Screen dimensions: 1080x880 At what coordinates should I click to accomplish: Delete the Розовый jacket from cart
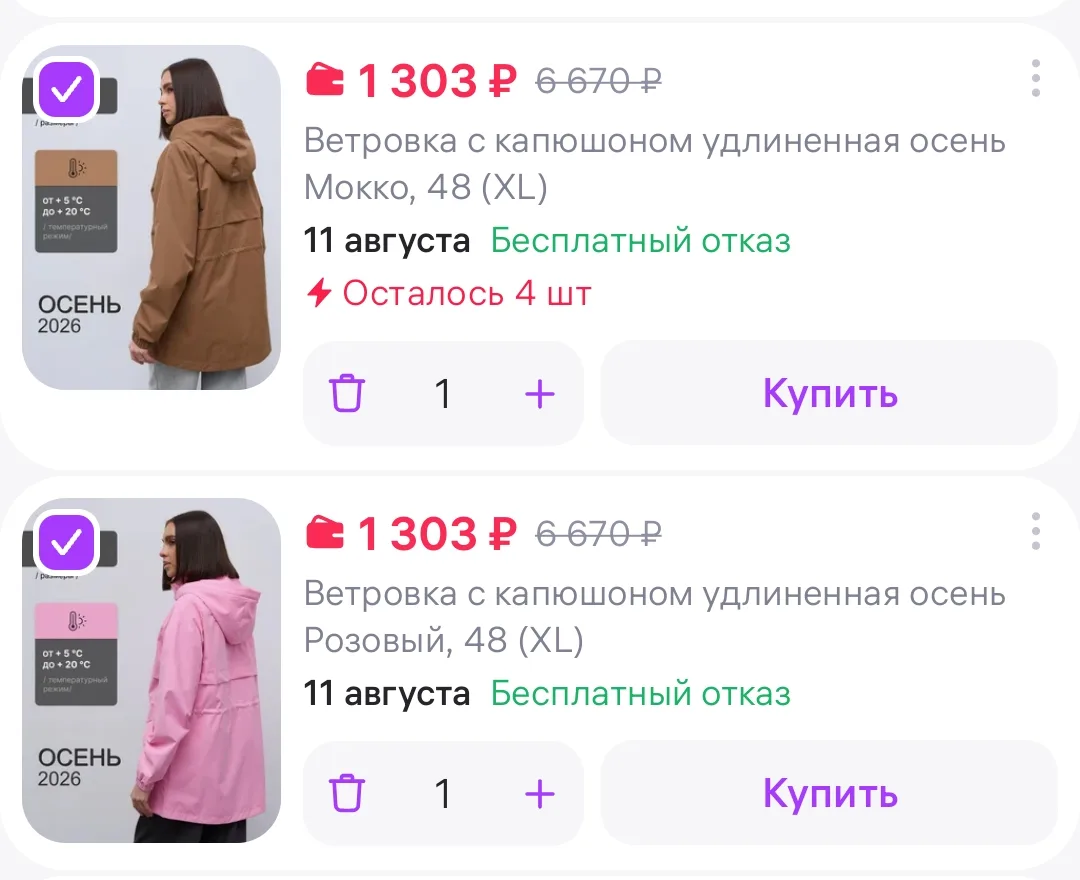click(346, 793)
